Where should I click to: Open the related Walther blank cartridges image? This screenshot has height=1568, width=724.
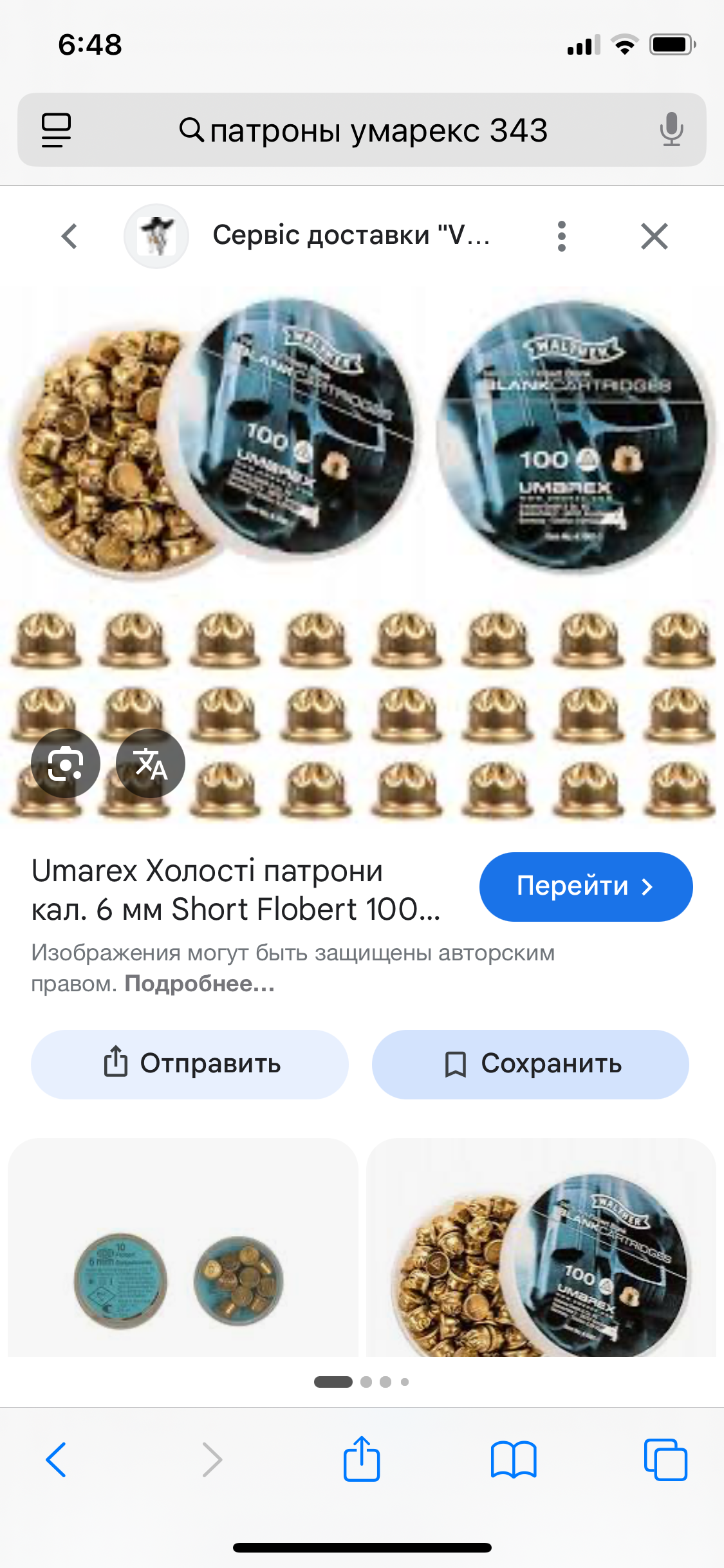click(x=541, y=1249)
